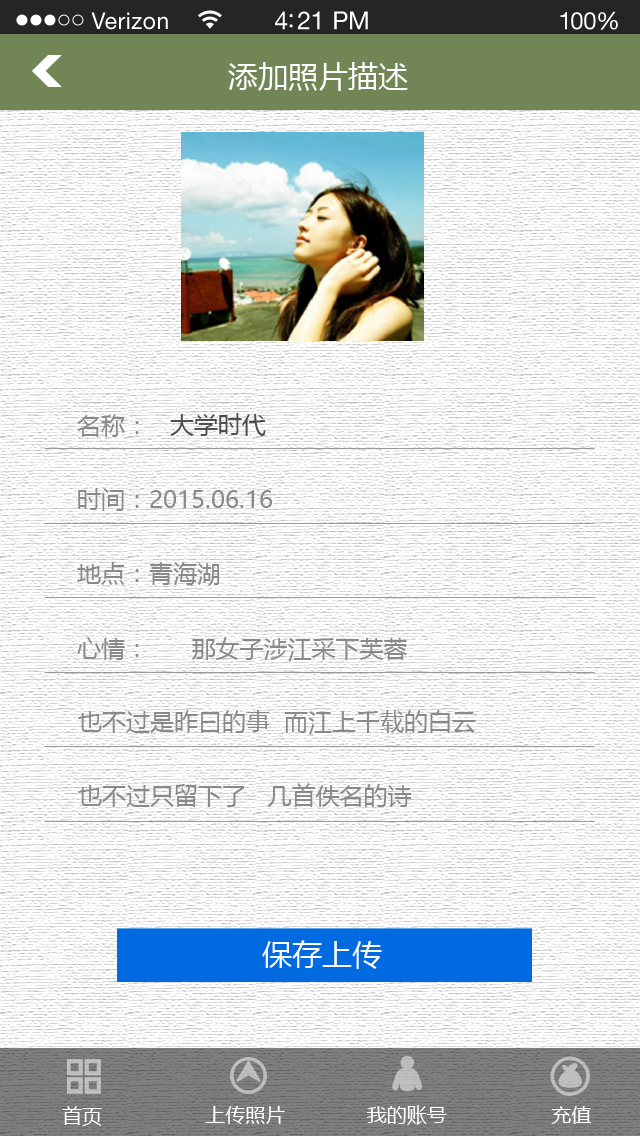Go back using the header arrow
The height and width of the screenshot is (1136, 640).
tap(47, 72)
